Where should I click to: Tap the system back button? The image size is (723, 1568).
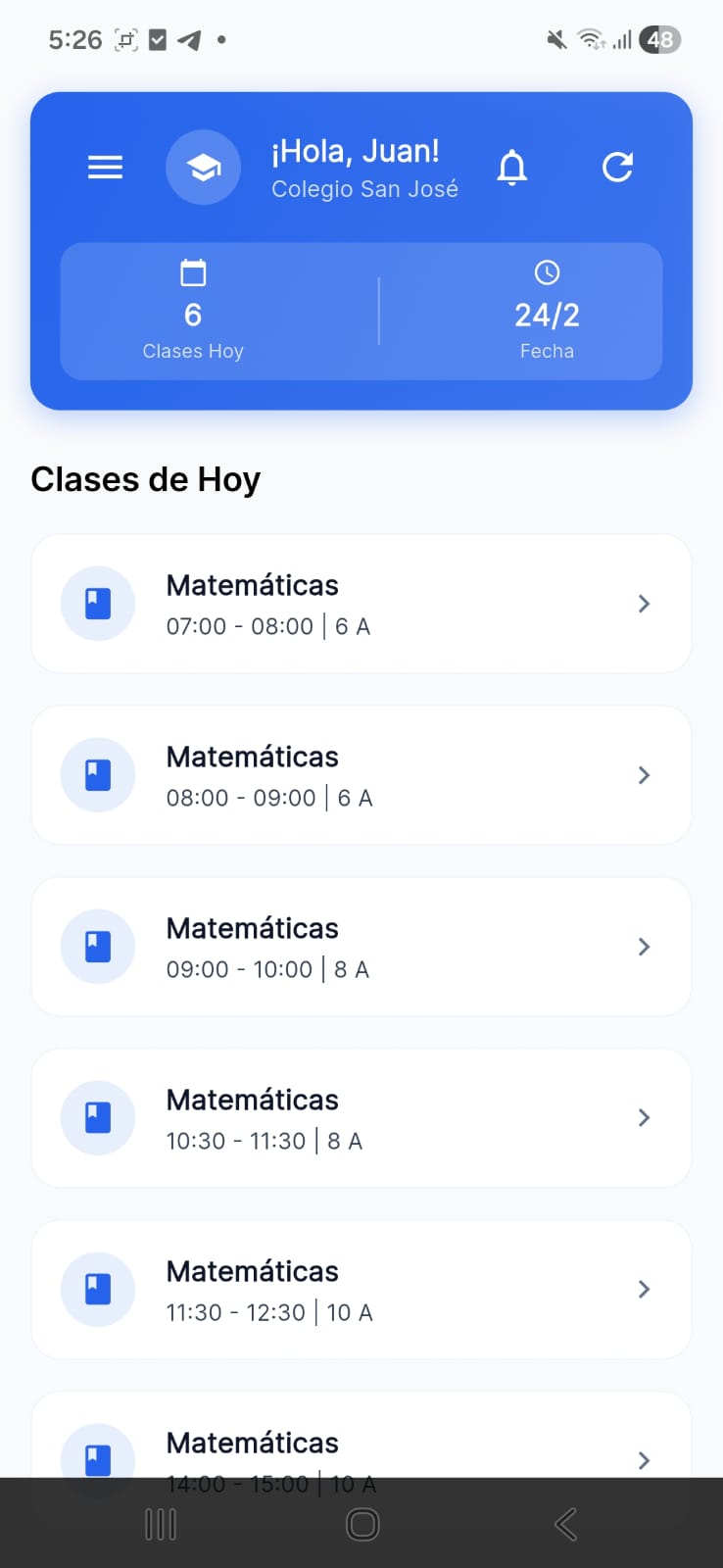pos(565,1524)
